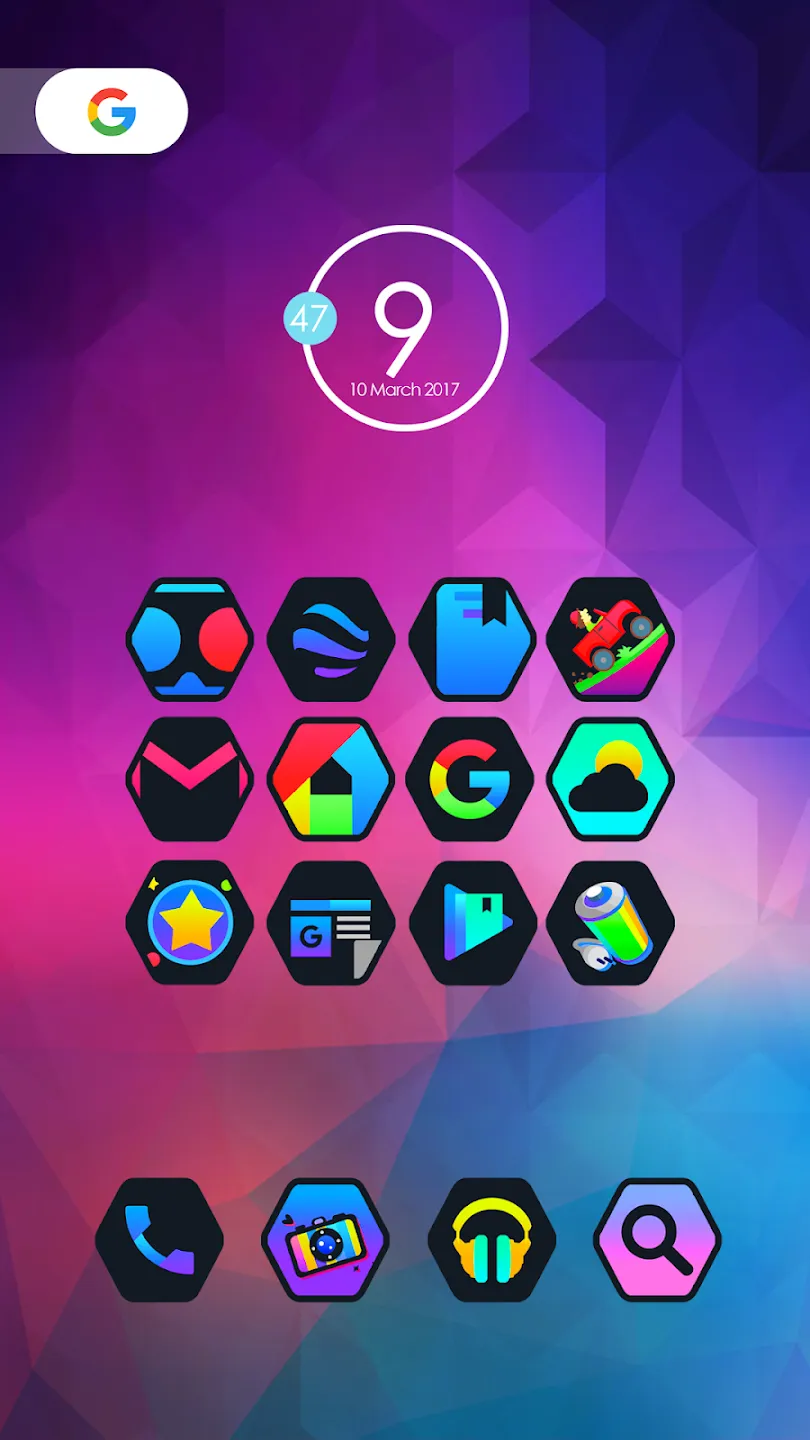Open the Google search pill widget
Viewport: 810px width, 1440px height.
(111, 111)
